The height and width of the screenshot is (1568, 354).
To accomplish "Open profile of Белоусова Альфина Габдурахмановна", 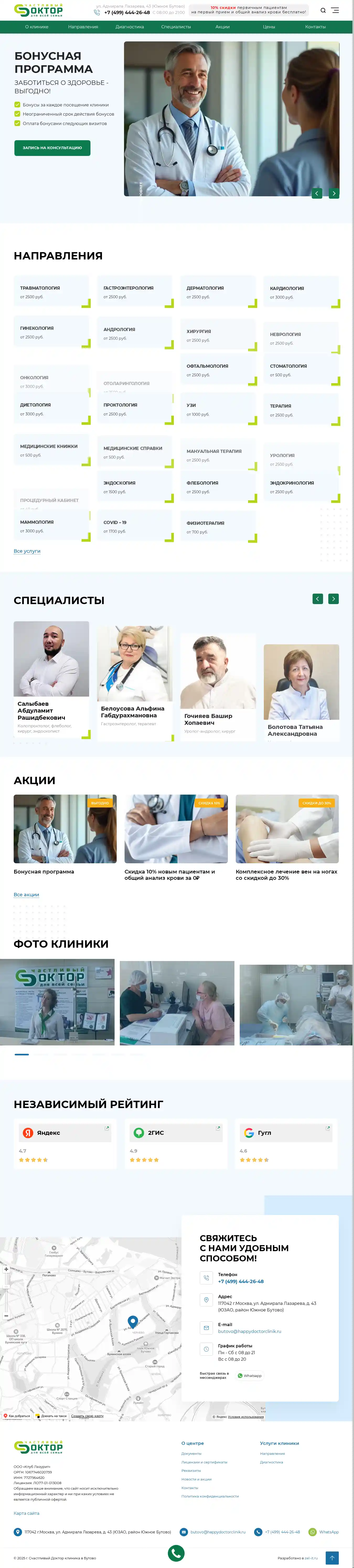I will 133,712.
